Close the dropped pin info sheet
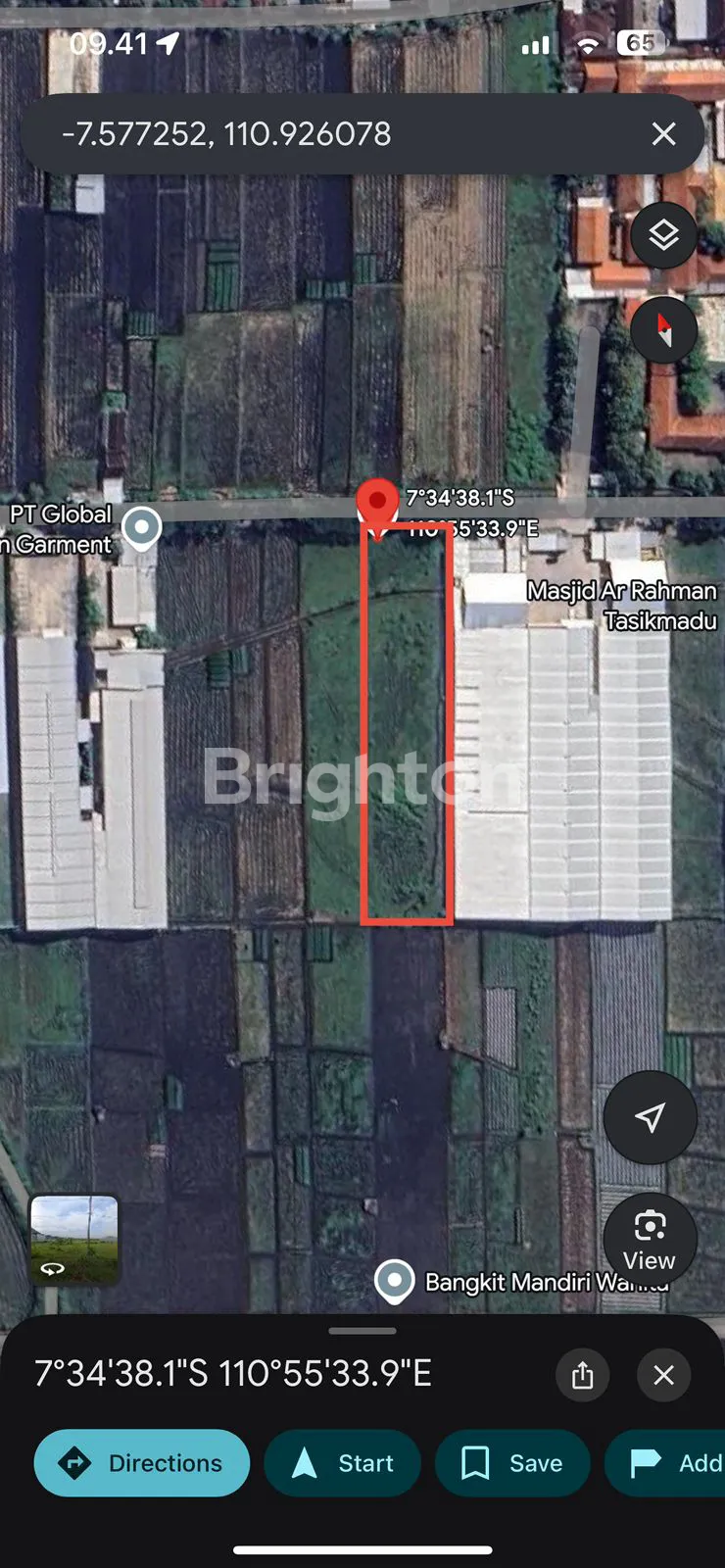Image resolution: width=725 pixels, height=1568 pixels. [x=663, y=1375]
